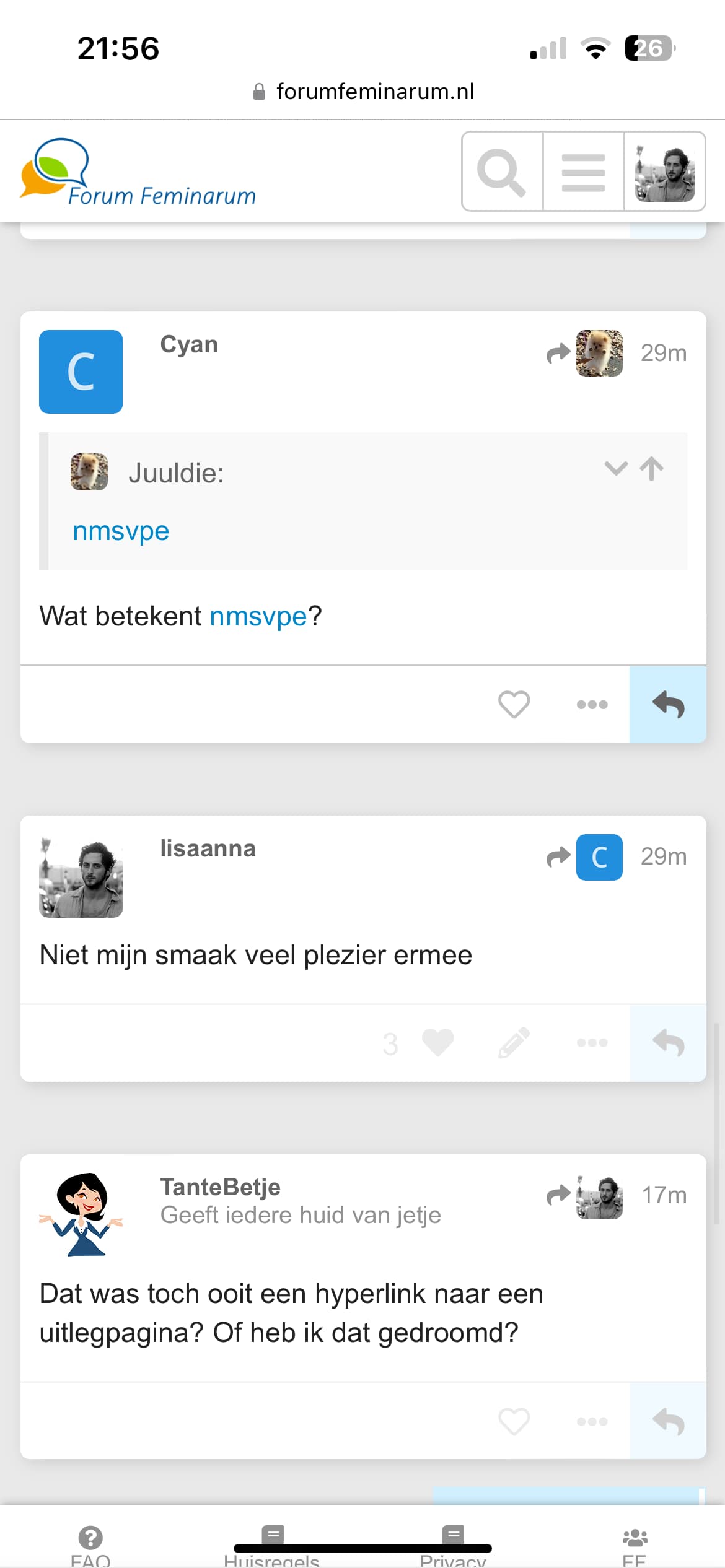Image resolution: width=725 pixels, height=1568 pixels.
Task: Open lisaanna's profile name
Action: click(x=208, y=848)
